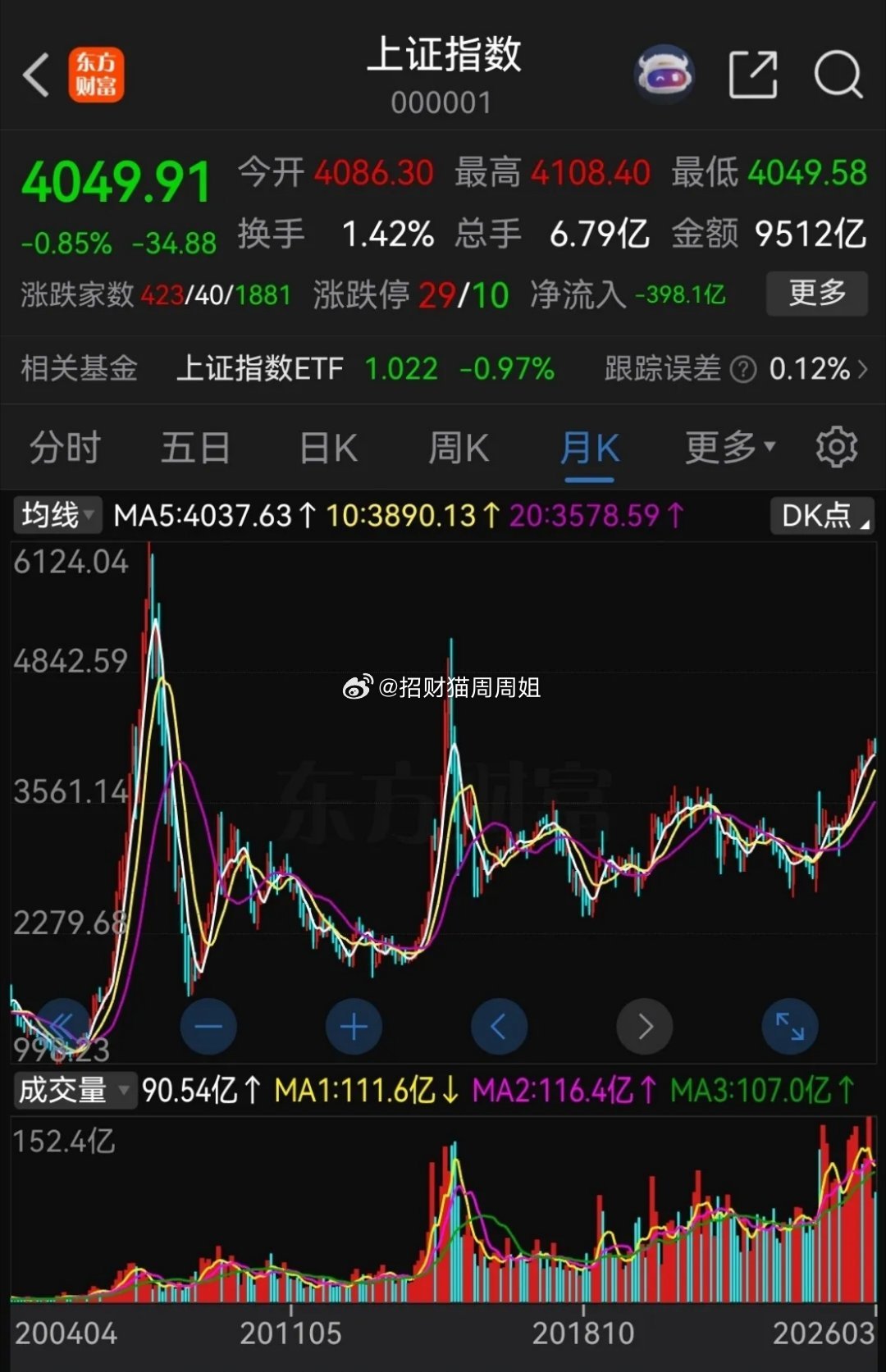Viewport: 886px width, 1372px height.
Task: Open the Eastmoney logo home
Action: pos(98,74)
